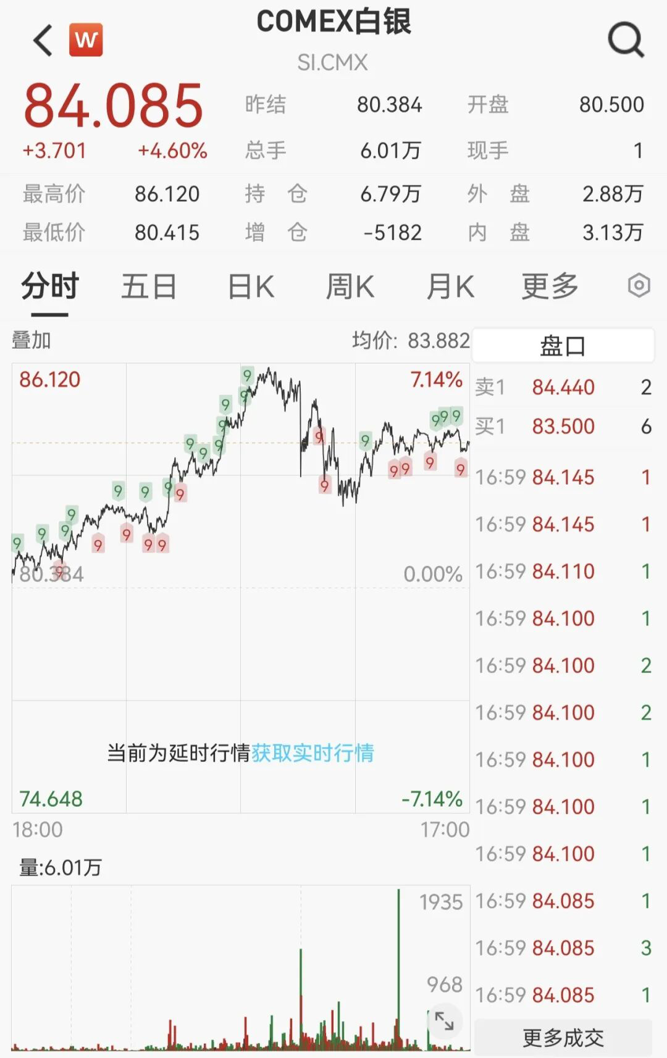Open the search magnifier icon
The height and width of the screenshot is (1058, 667).
tap(626, 41)
